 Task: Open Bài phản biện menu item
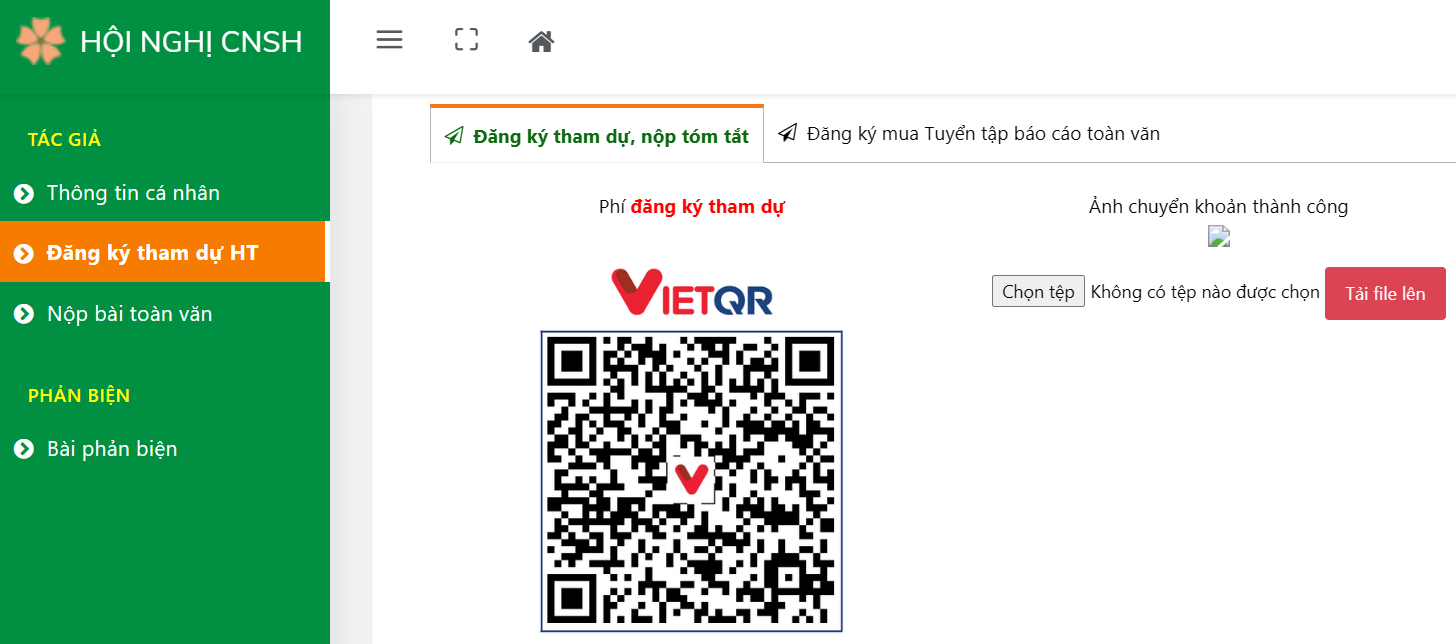coord(112,449)
